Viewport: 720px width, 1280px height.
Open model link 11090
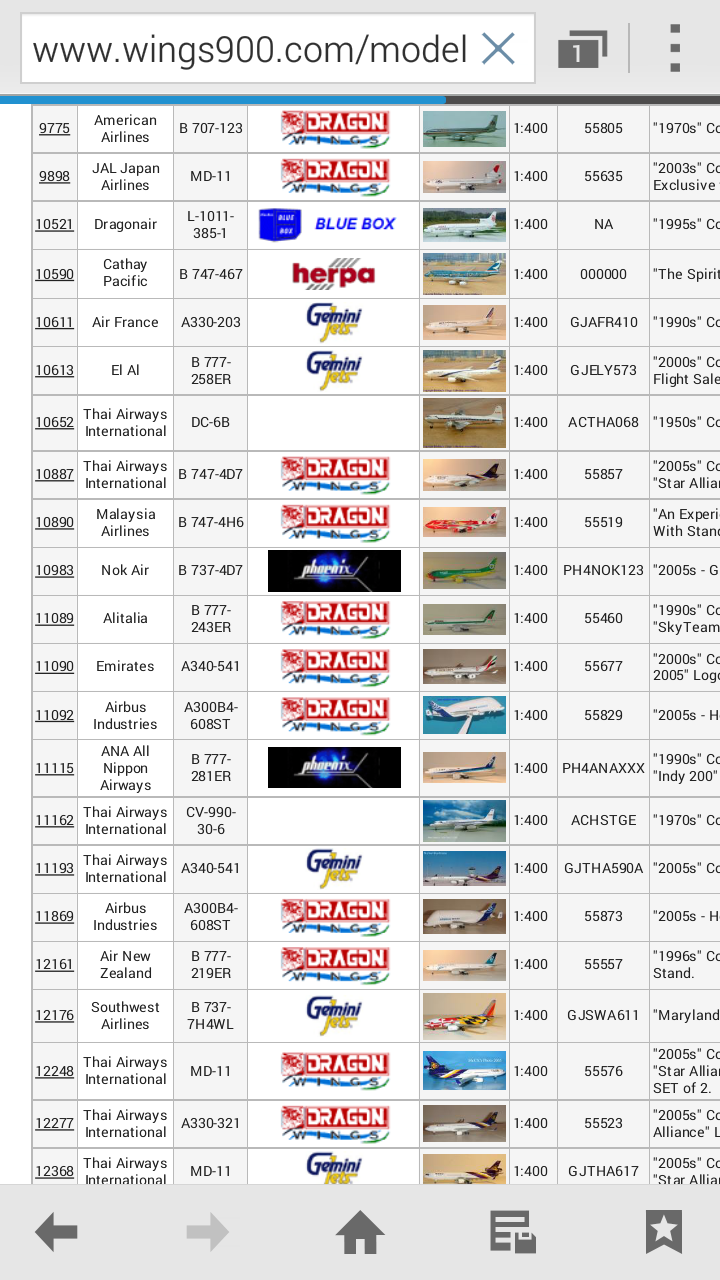[x=54, y=666]
